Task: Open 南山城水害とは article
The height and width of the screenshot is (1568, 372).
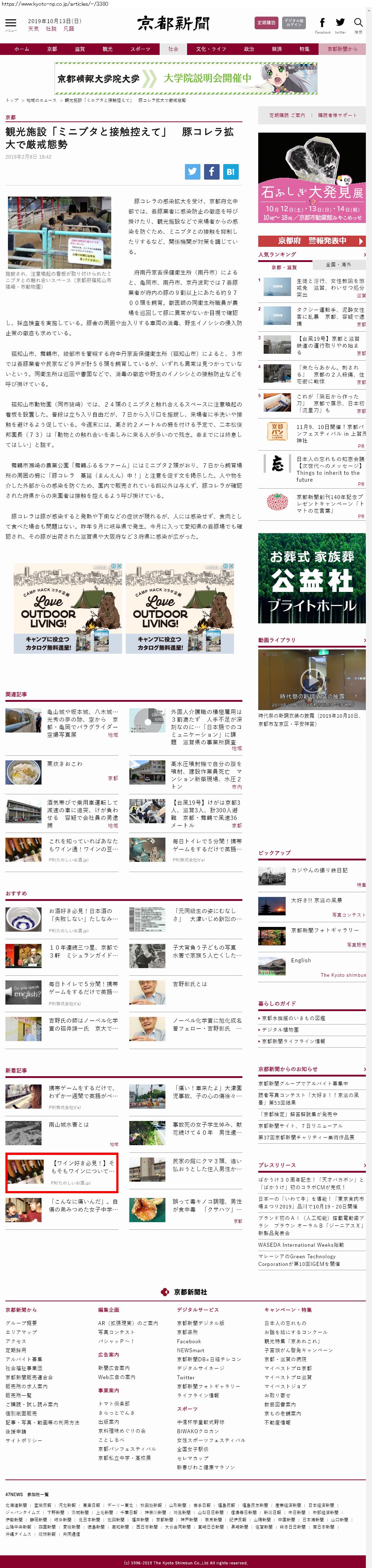Action: 69,1125
